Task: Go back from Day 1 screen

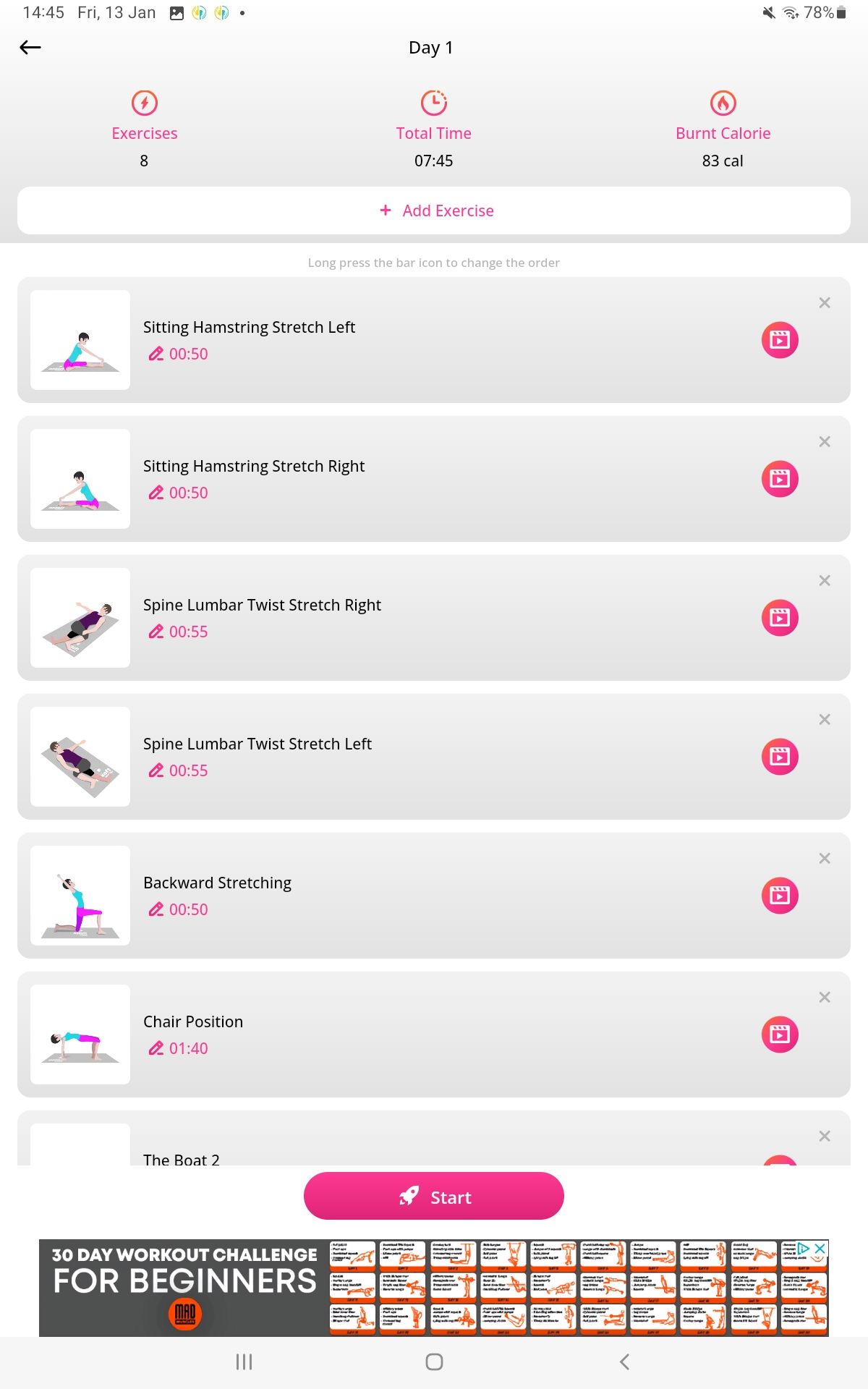Action: tap(30, 48)
